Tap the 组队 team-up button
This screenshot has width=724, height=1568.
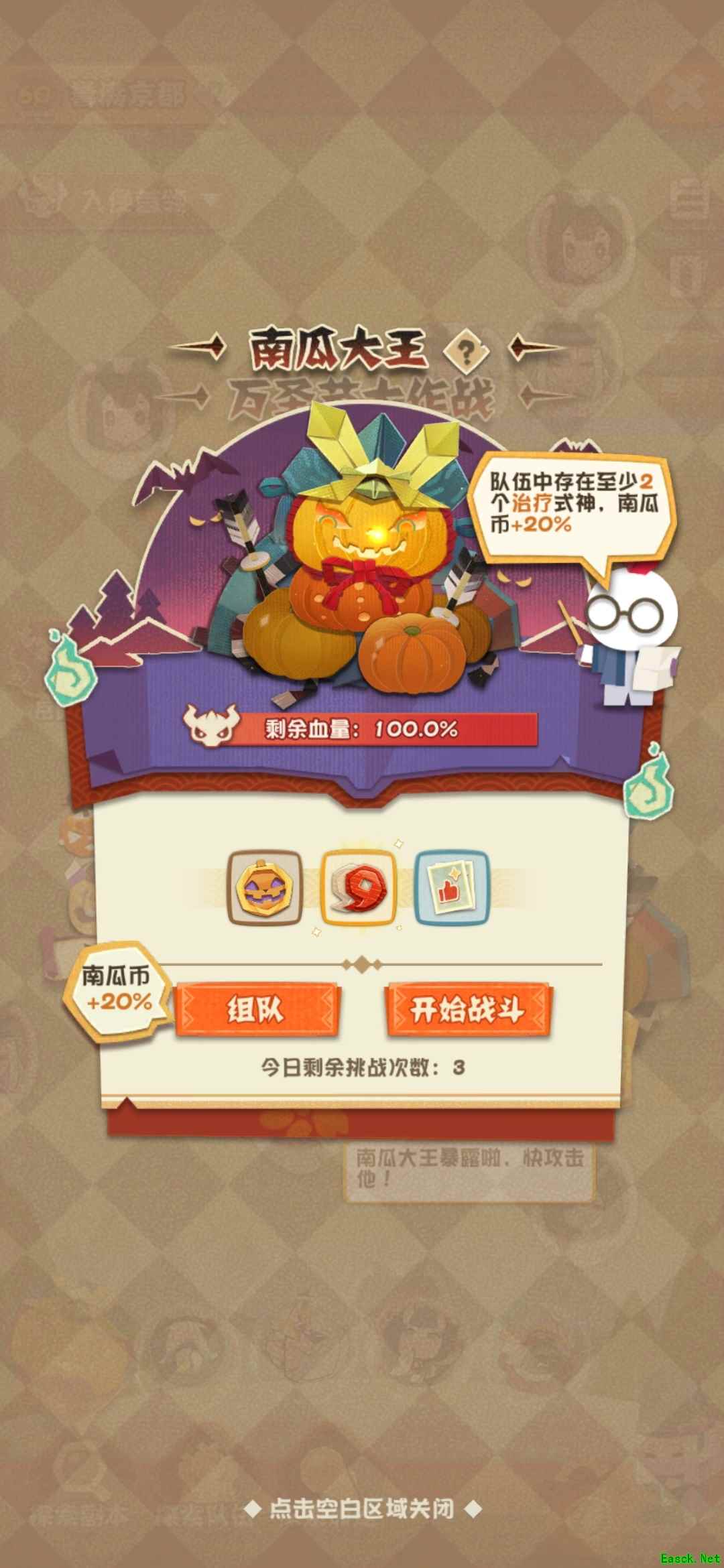pos(255,1010)
